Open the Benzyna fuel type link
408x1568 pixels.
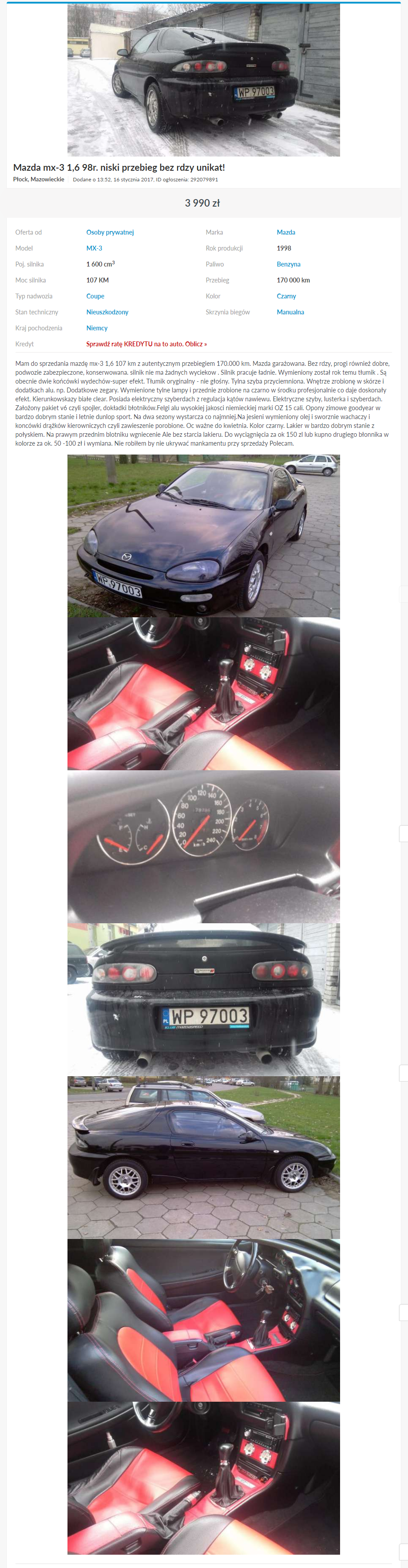(x=288, y=264)
